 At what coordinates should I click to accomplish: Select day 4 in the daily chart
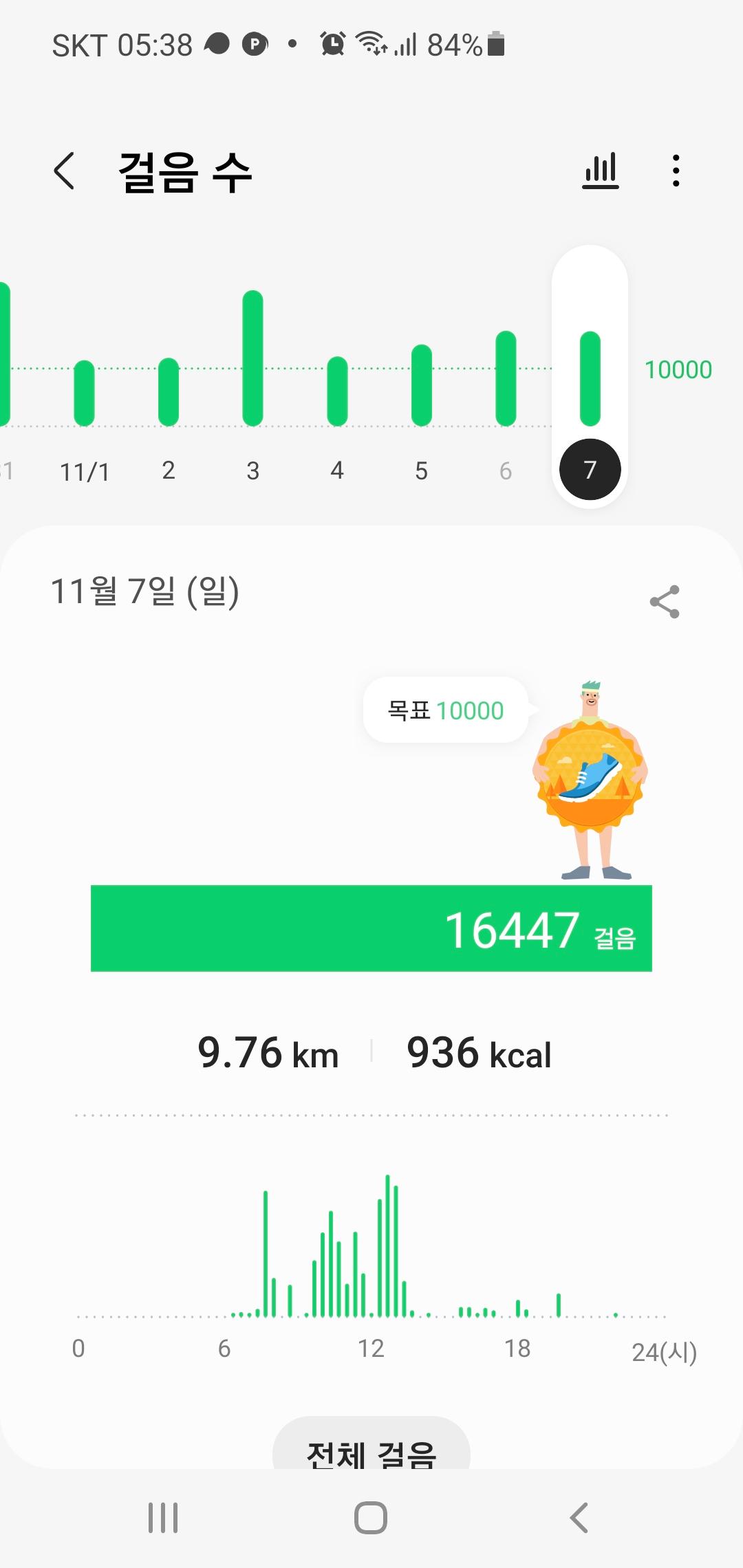[337, 393]
